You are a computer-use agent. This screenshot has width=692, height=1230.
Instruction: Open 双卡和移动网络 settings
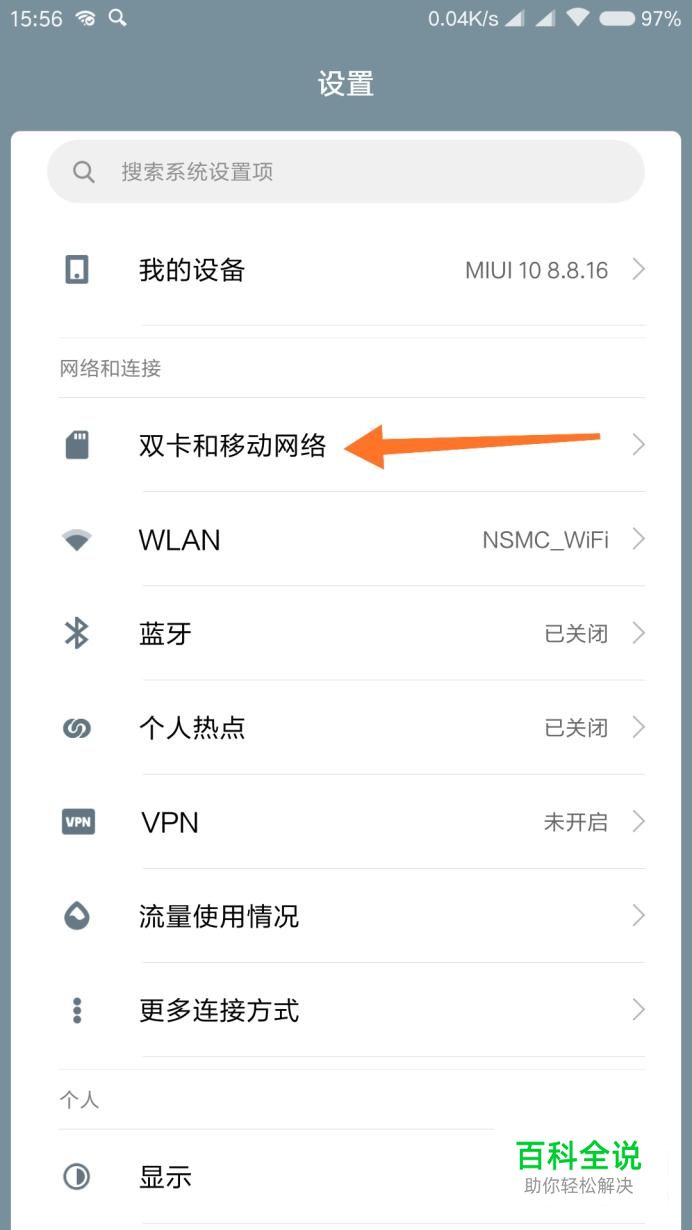232,446
